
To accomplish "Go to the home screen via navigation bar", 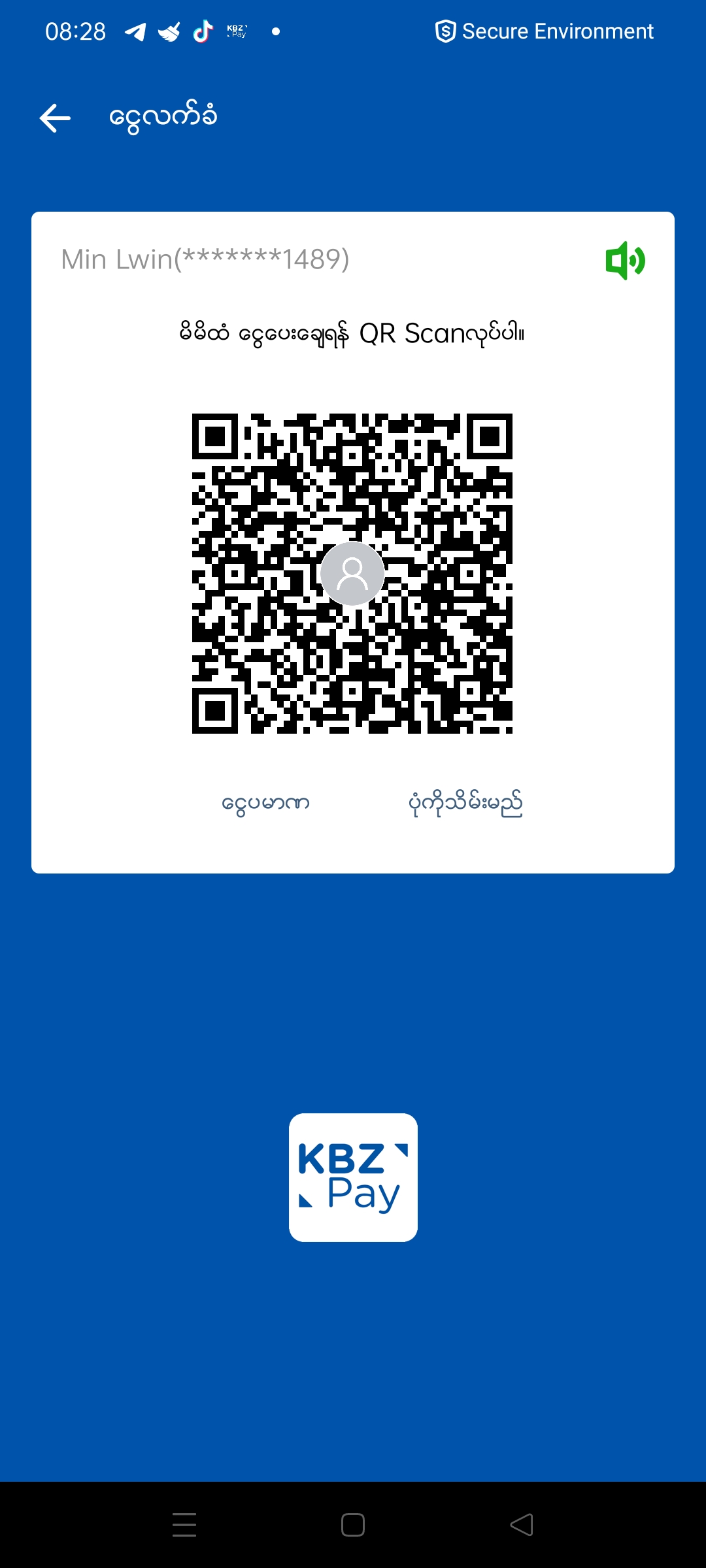I will coord(353,1525).
